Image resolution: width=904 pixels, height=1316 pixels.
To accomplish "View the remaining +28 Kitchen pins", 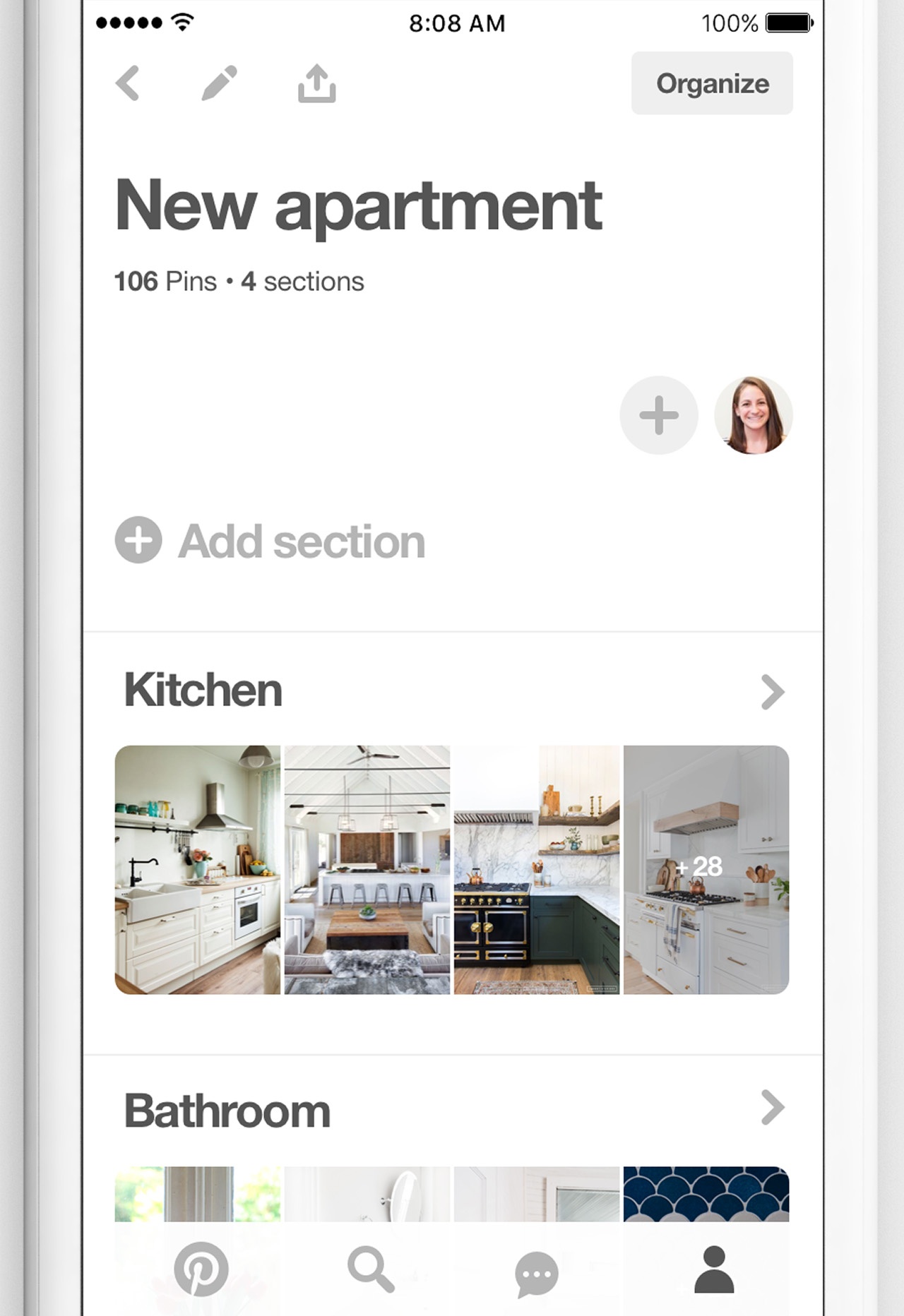I will 706,869.
